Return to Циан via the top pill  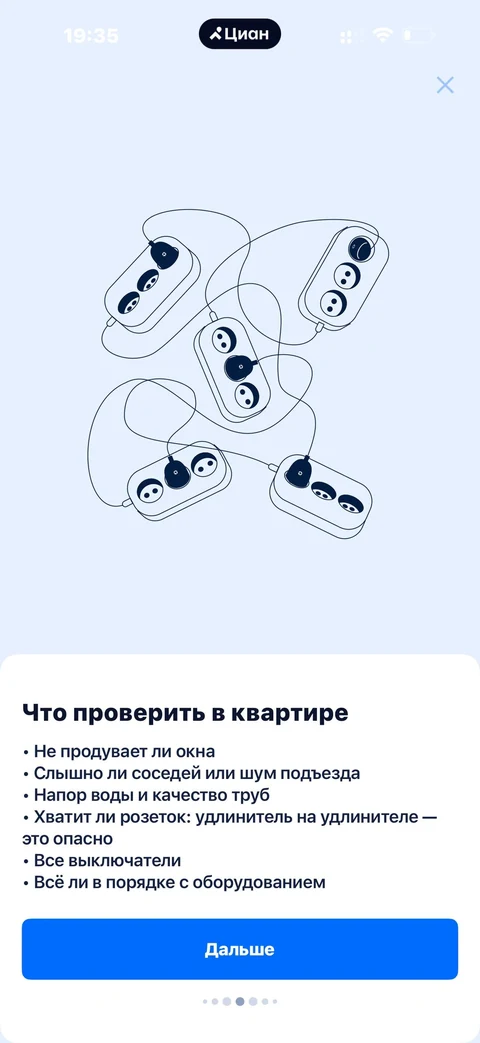(x=240, y=34)
